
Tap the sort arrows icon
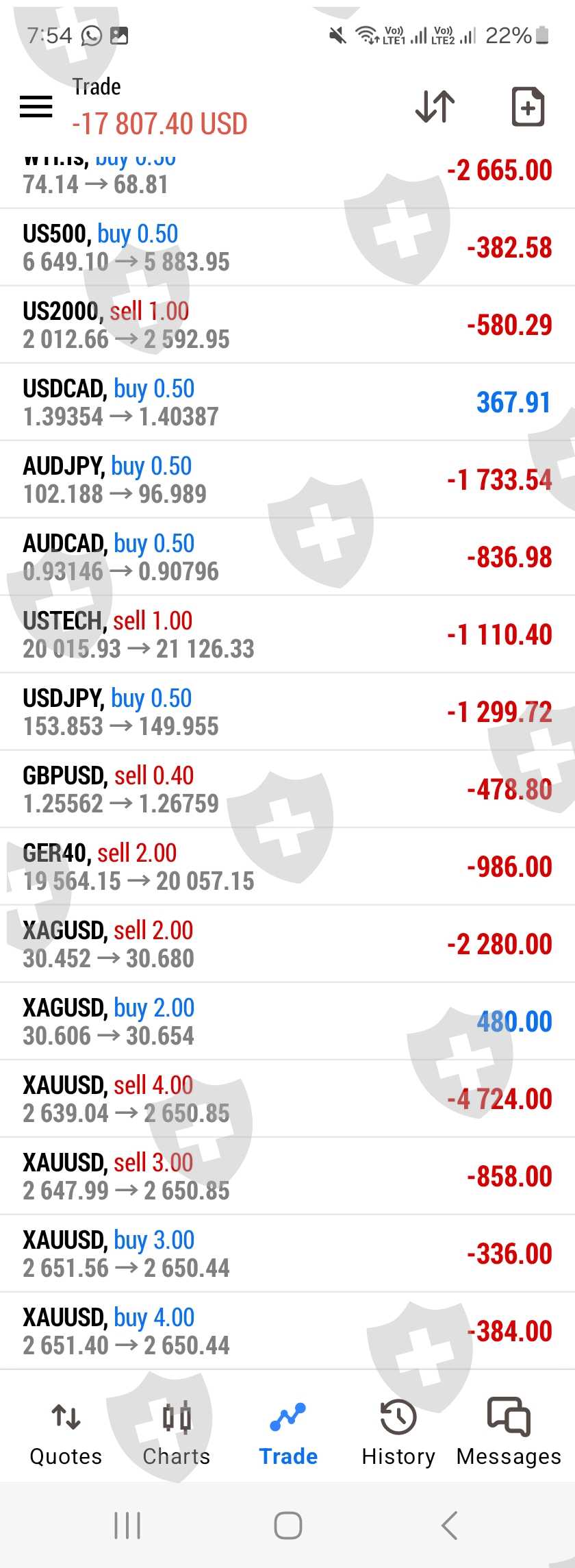pyautogui.click(x=435, y=107)
